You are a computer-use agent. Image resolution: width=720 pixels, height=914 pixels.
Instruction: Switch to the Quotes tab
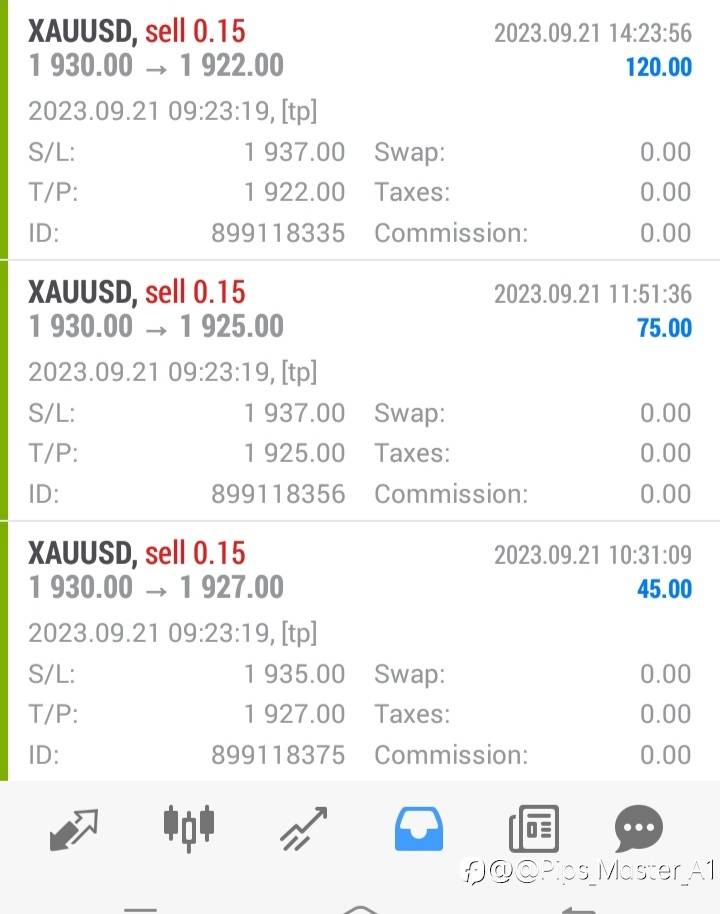[74, 829]
